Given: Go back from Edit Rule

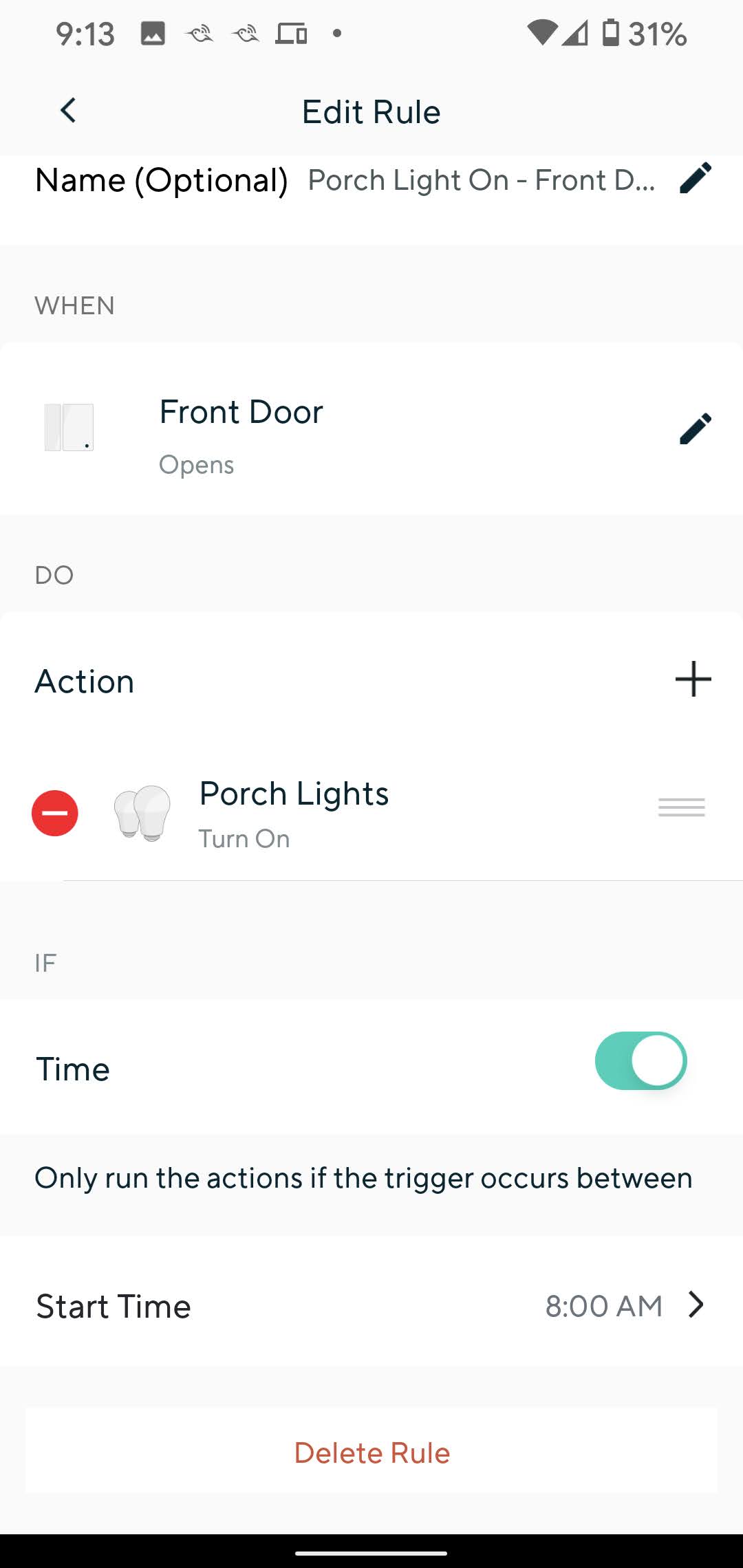Looking at the screenshot, I should (68, 111).
